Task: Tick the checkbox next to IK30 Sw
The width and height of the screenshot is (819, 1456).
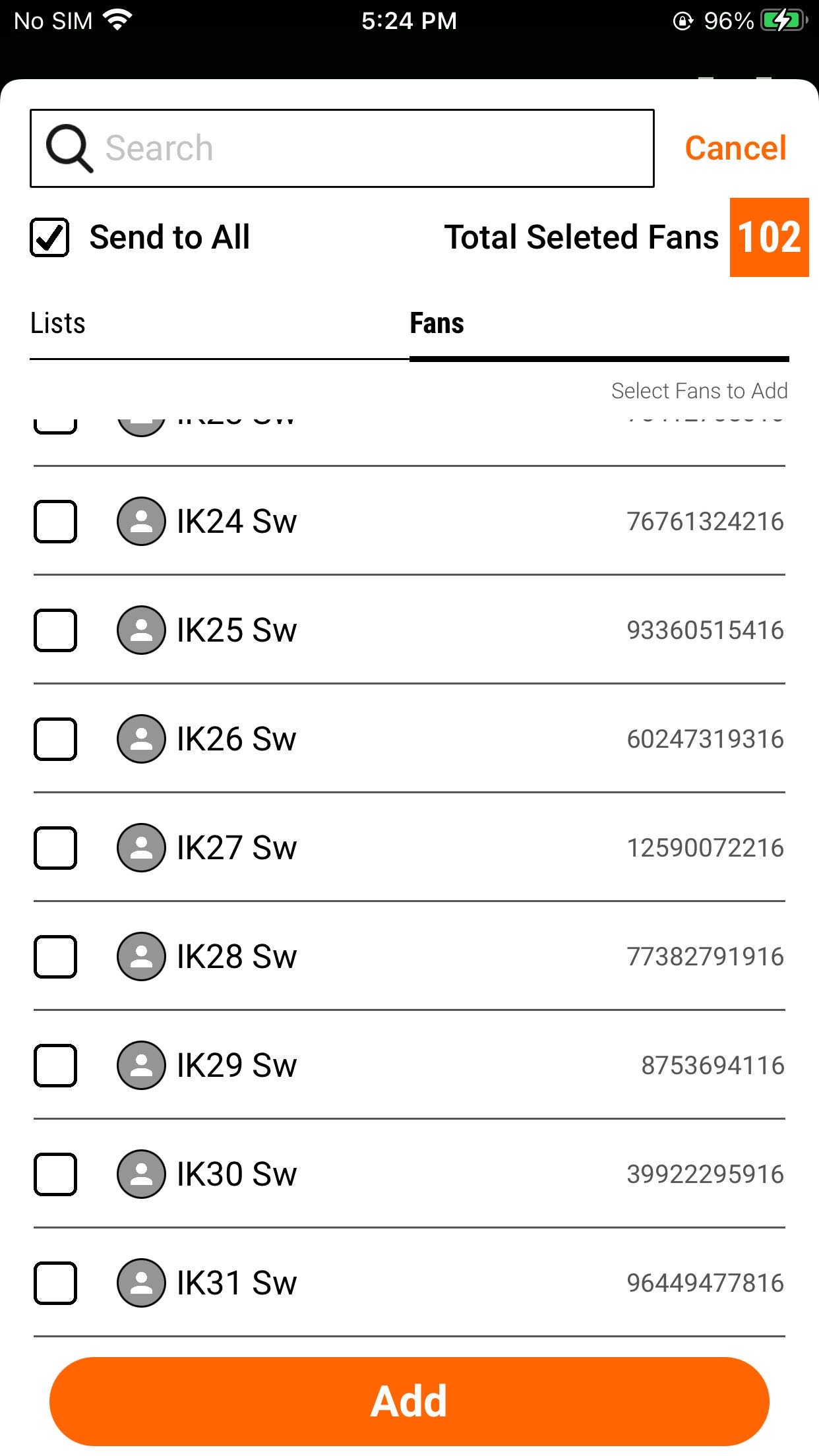Action: pyautogui.click(x=55, y=1174)
